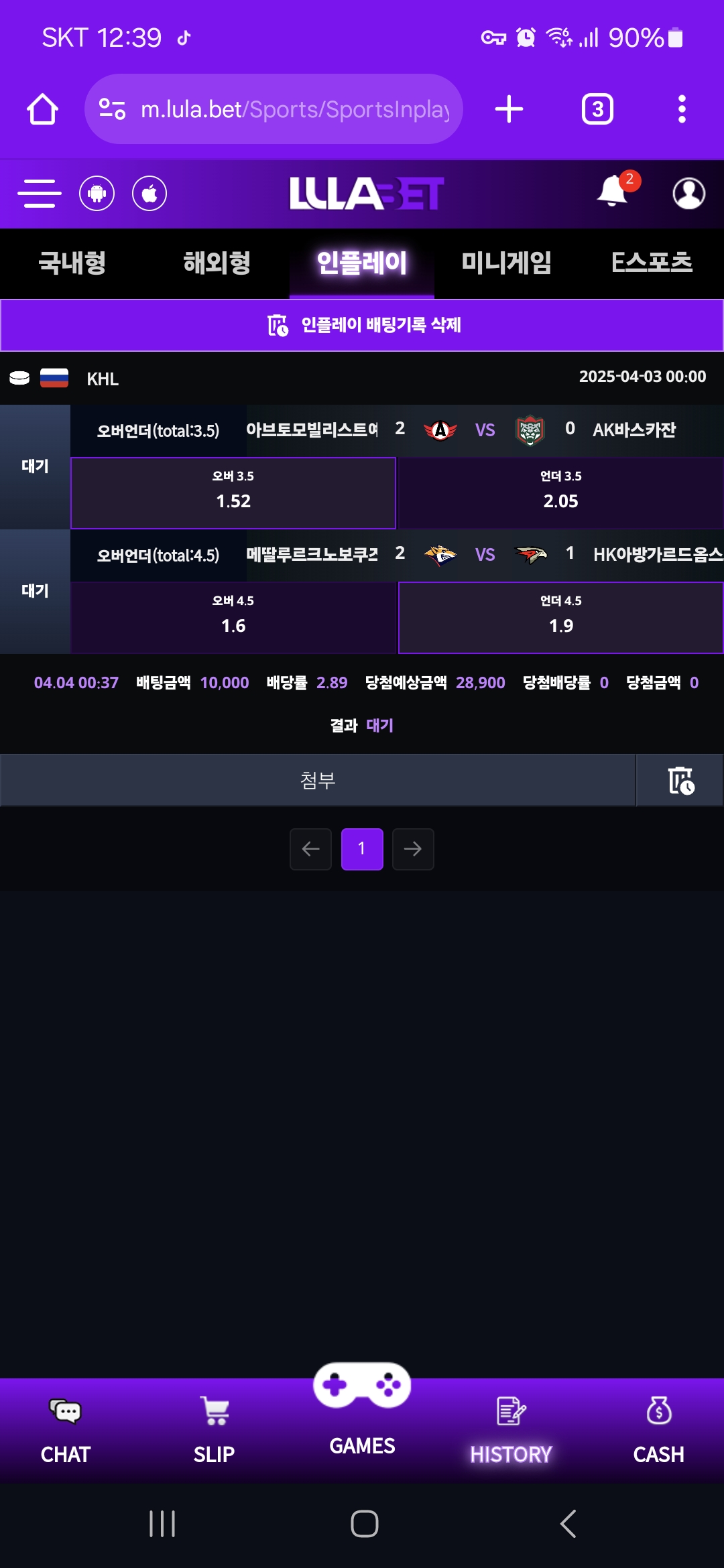This screenshot has width=724, height=1568.
Task: Go to the next page arrow
Action: coord(413,849)
